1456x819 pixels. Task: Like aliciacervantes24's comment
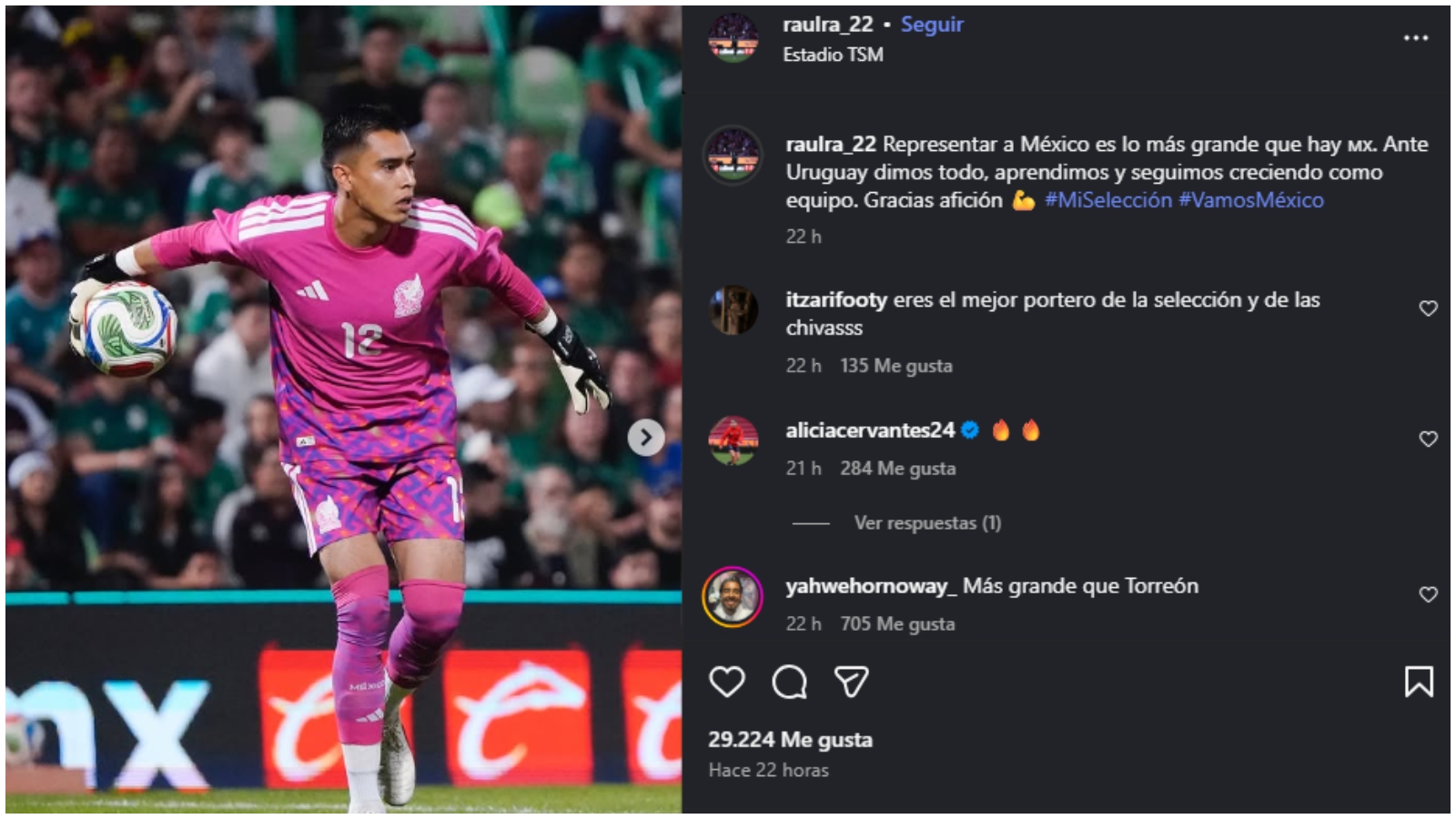[1428, 439]
